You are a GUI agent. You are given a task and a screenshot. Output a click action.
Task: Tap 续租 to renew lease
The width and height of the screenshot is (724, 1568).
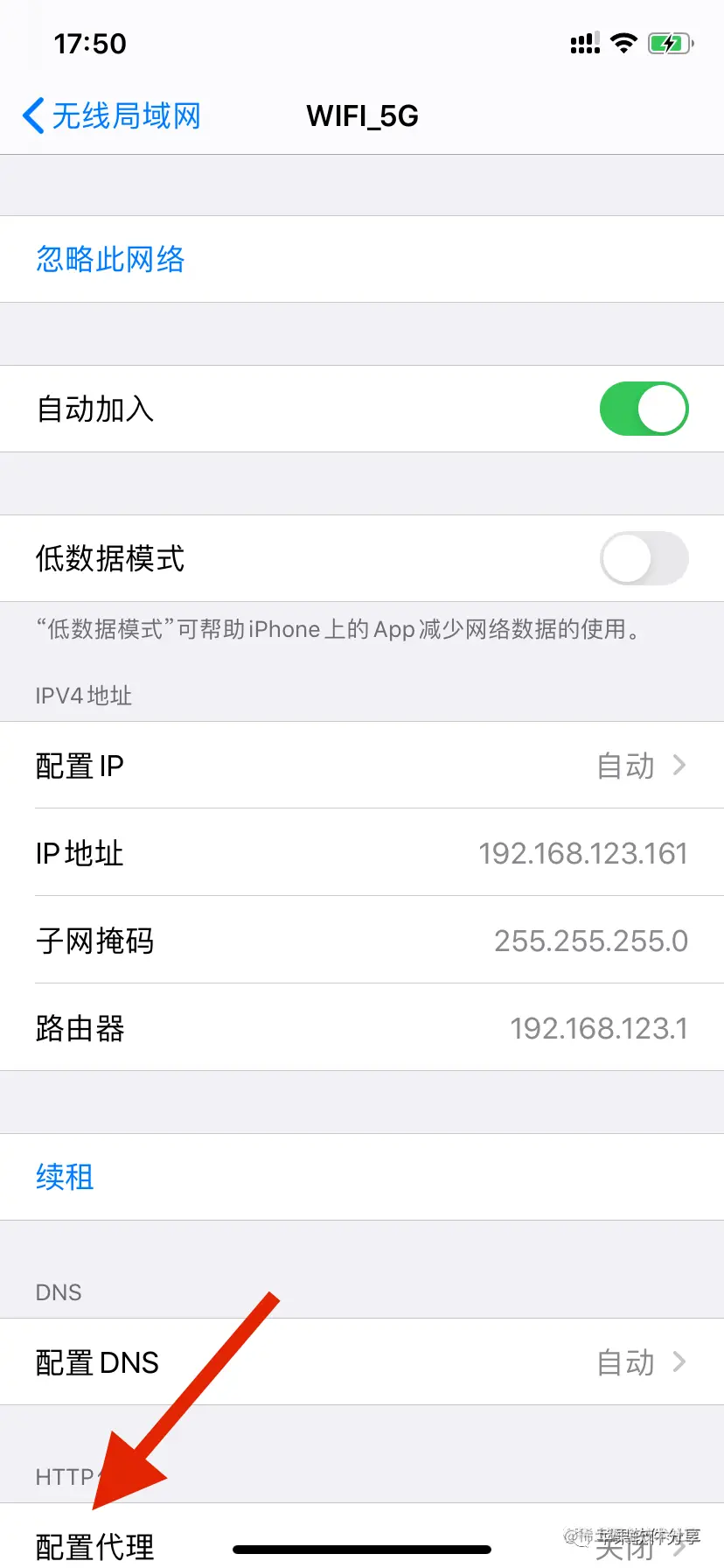(65, 1177)
